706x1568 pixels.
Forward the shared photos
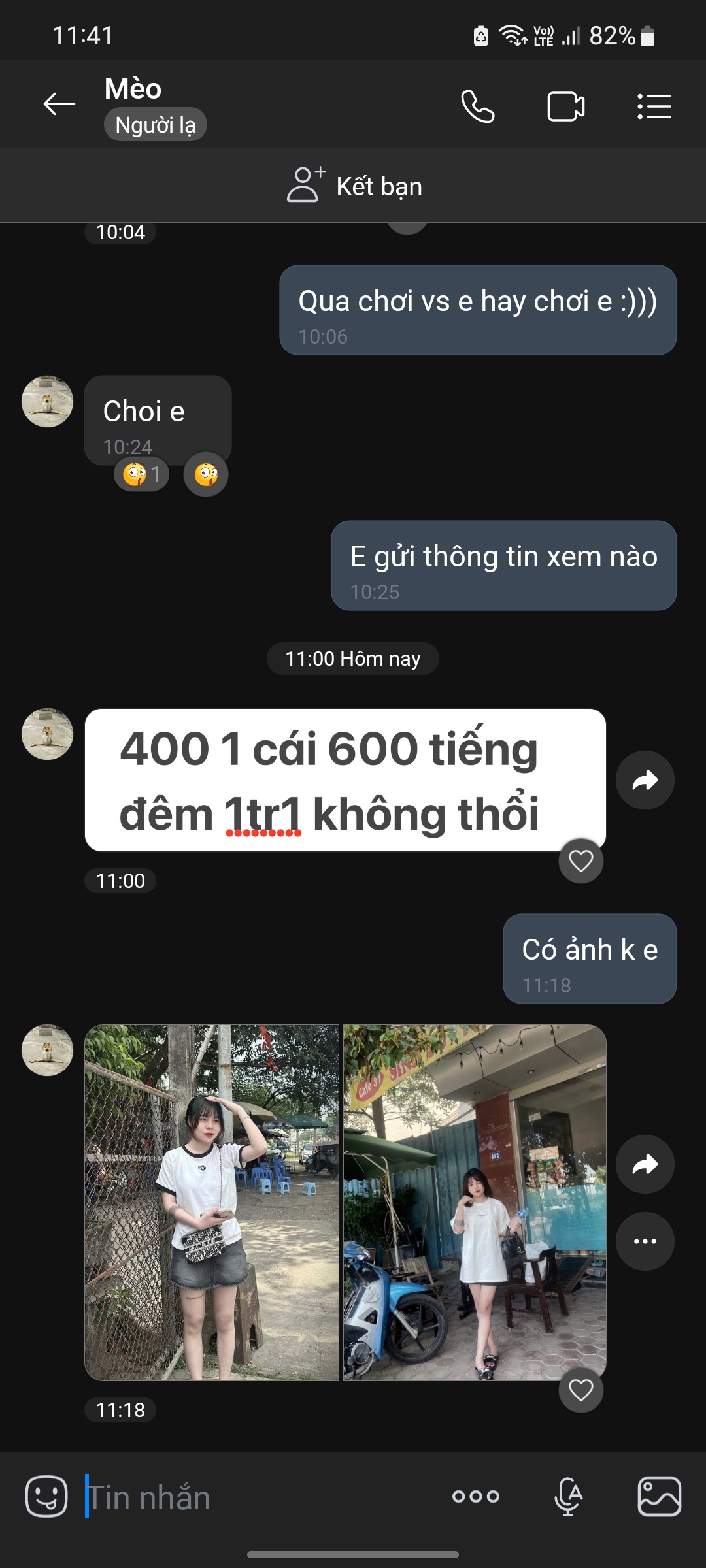645,1164
